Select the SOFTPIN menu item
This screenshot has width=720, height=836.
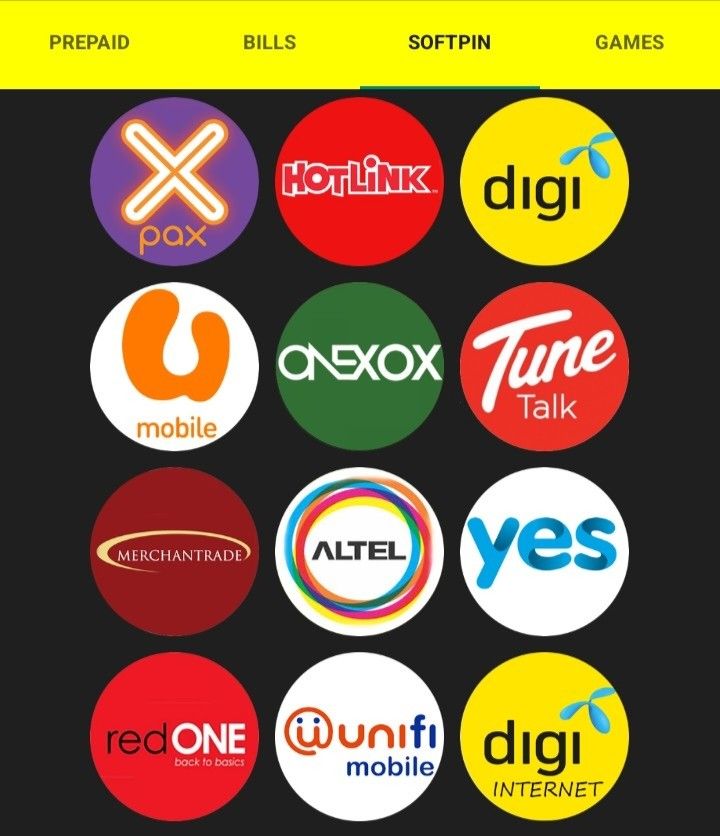click(445, 43)
